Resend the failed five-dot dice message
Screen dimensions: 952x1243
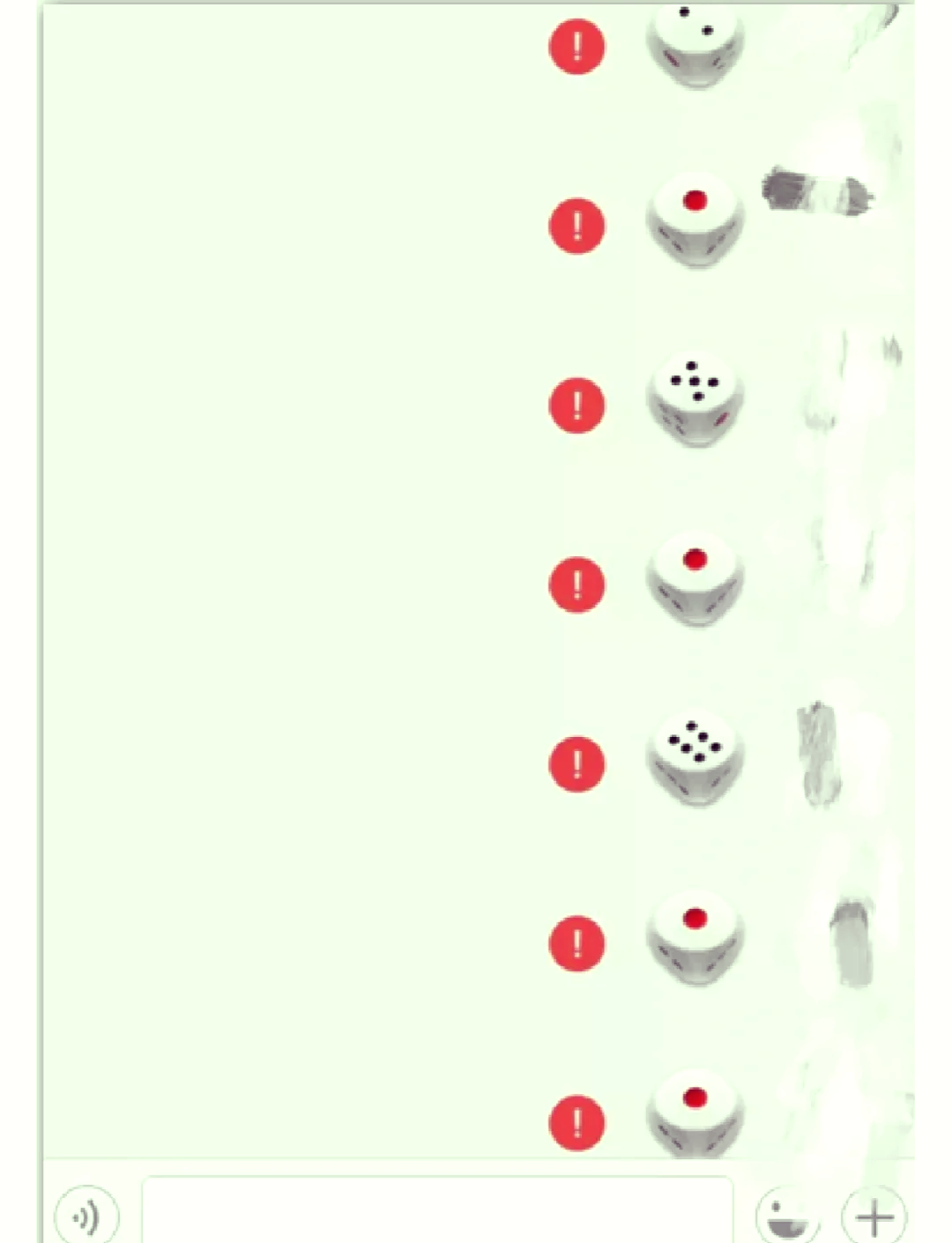click(x=576, y=406)
